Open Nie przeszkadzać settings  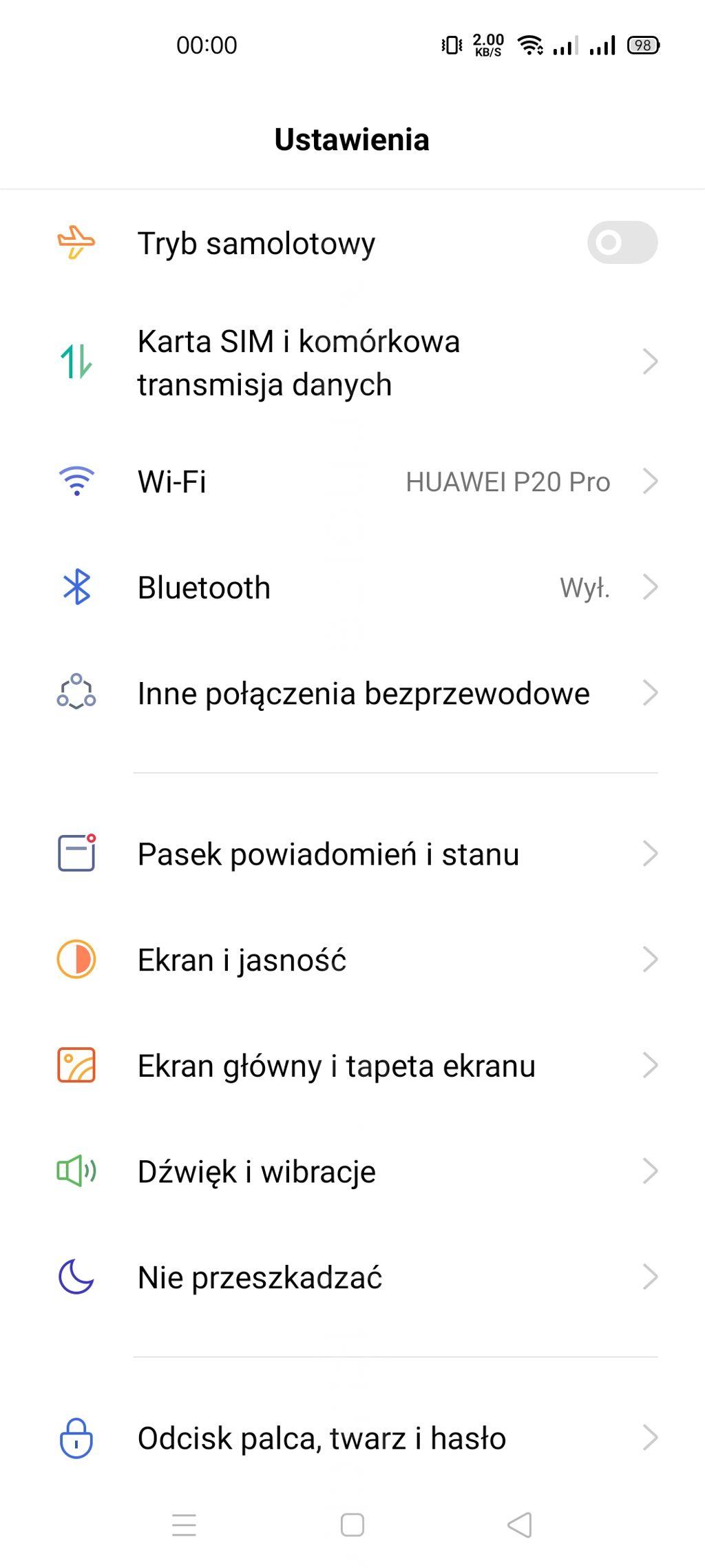coord(352,1277)
